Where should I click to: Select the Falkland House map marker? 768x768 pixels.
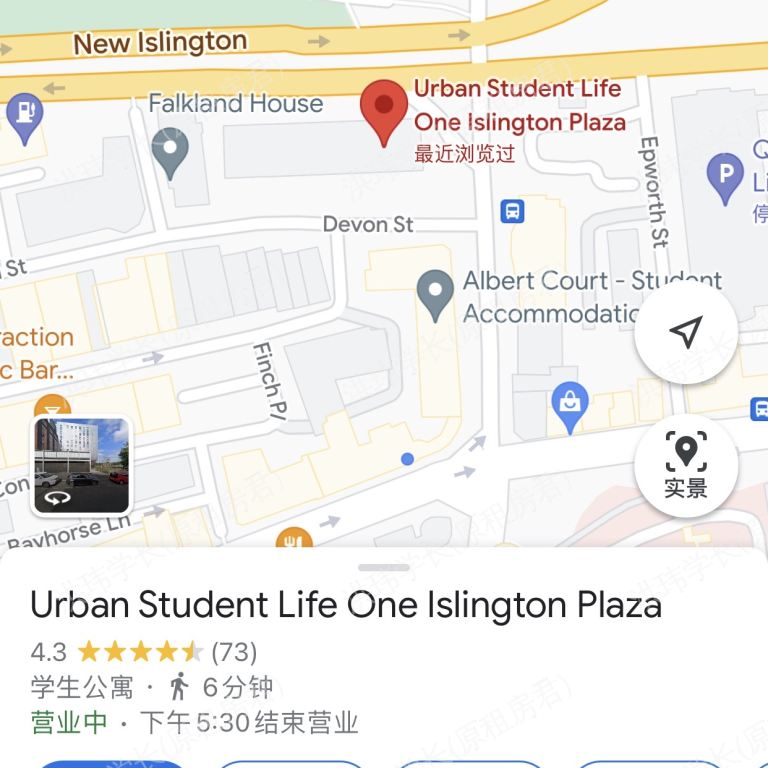(x=170, y=153)
